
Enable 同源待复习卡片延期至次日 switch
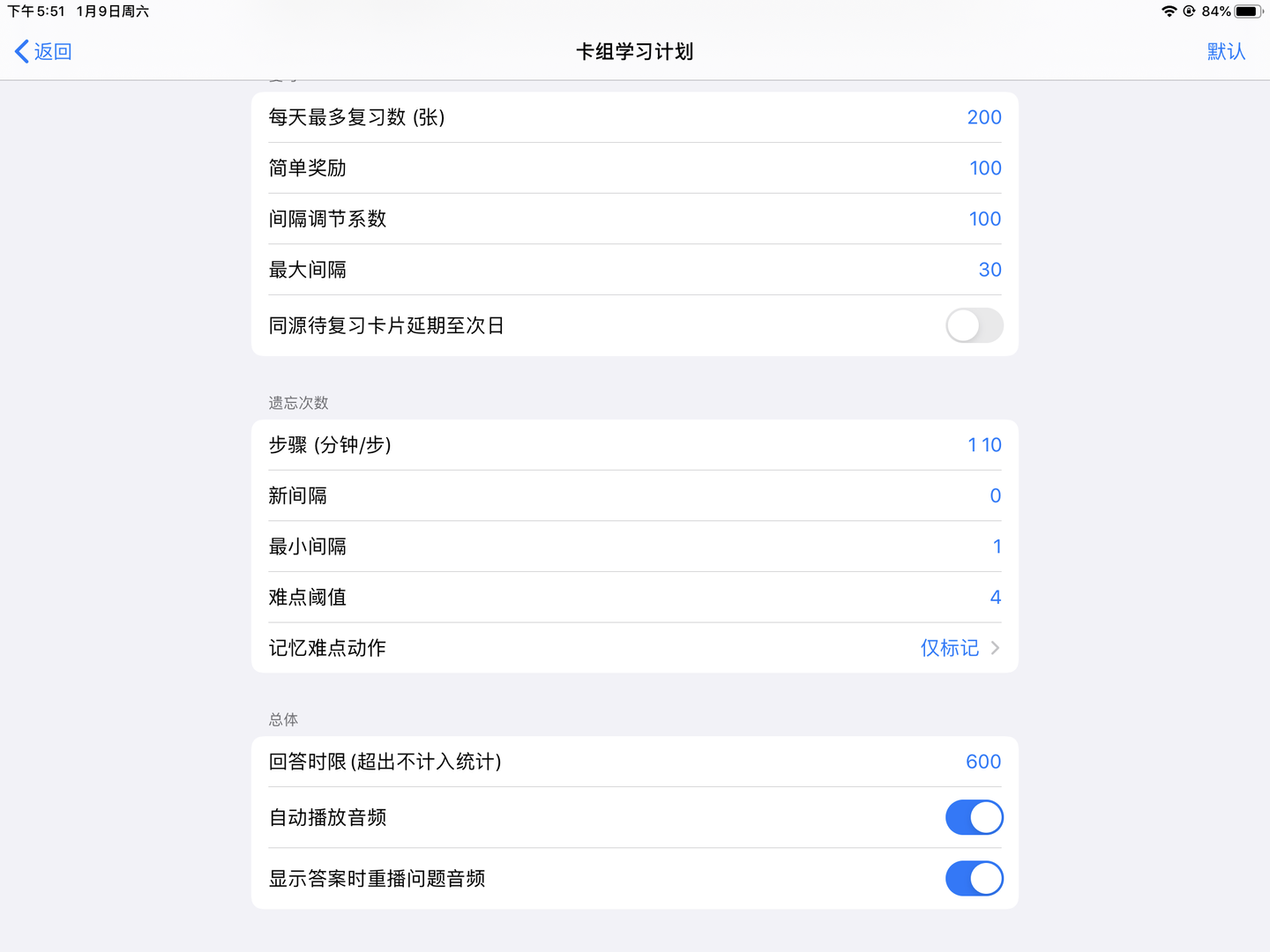pos(974,325)
